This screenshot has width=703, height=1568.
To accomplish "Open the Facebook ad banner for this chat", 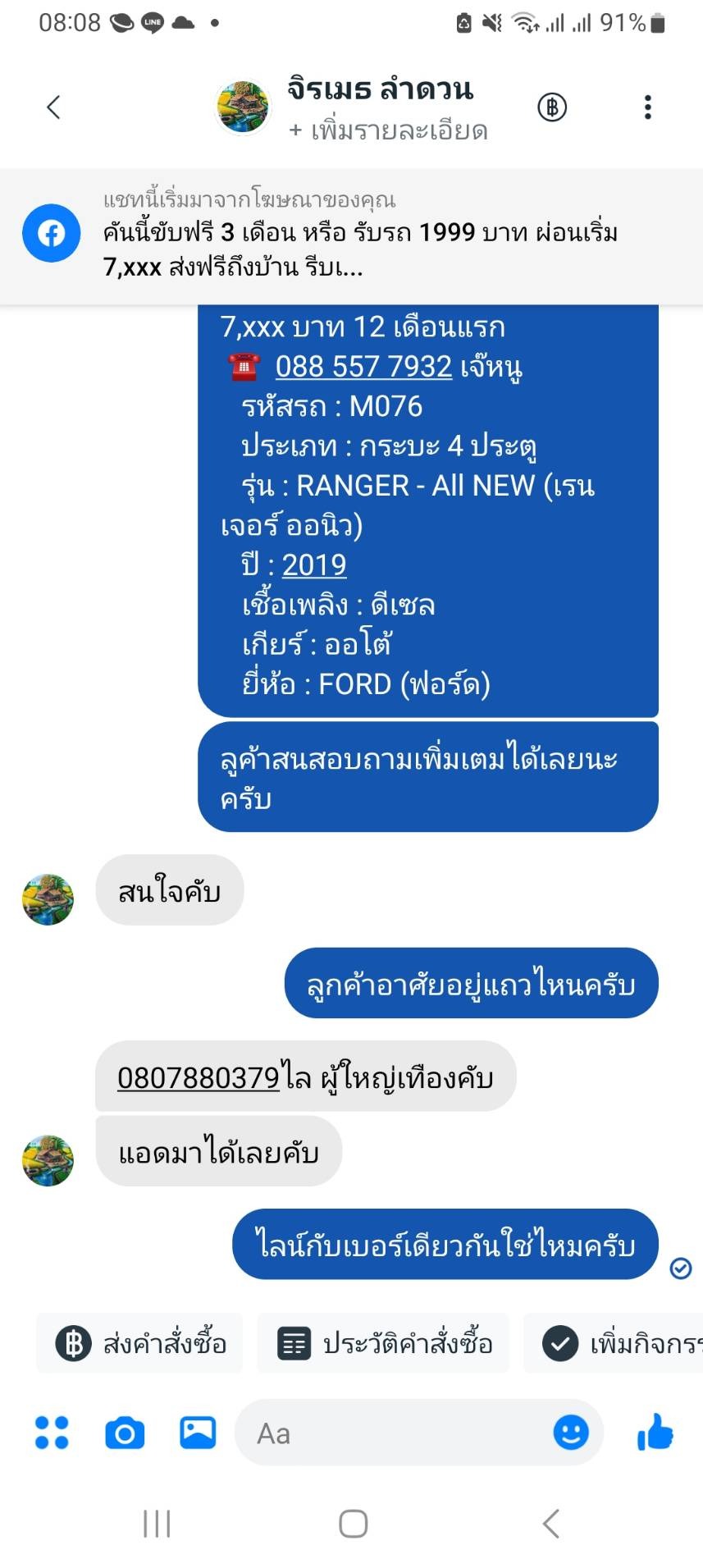I will 351,236.
